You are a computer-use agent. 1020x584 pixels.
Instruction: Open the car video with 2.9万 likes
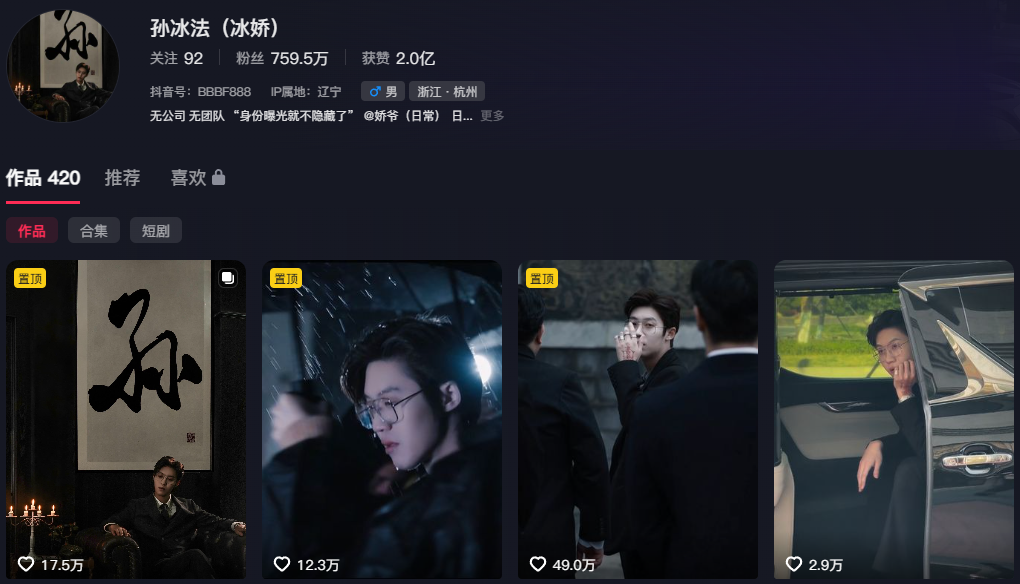coord(893,420)
